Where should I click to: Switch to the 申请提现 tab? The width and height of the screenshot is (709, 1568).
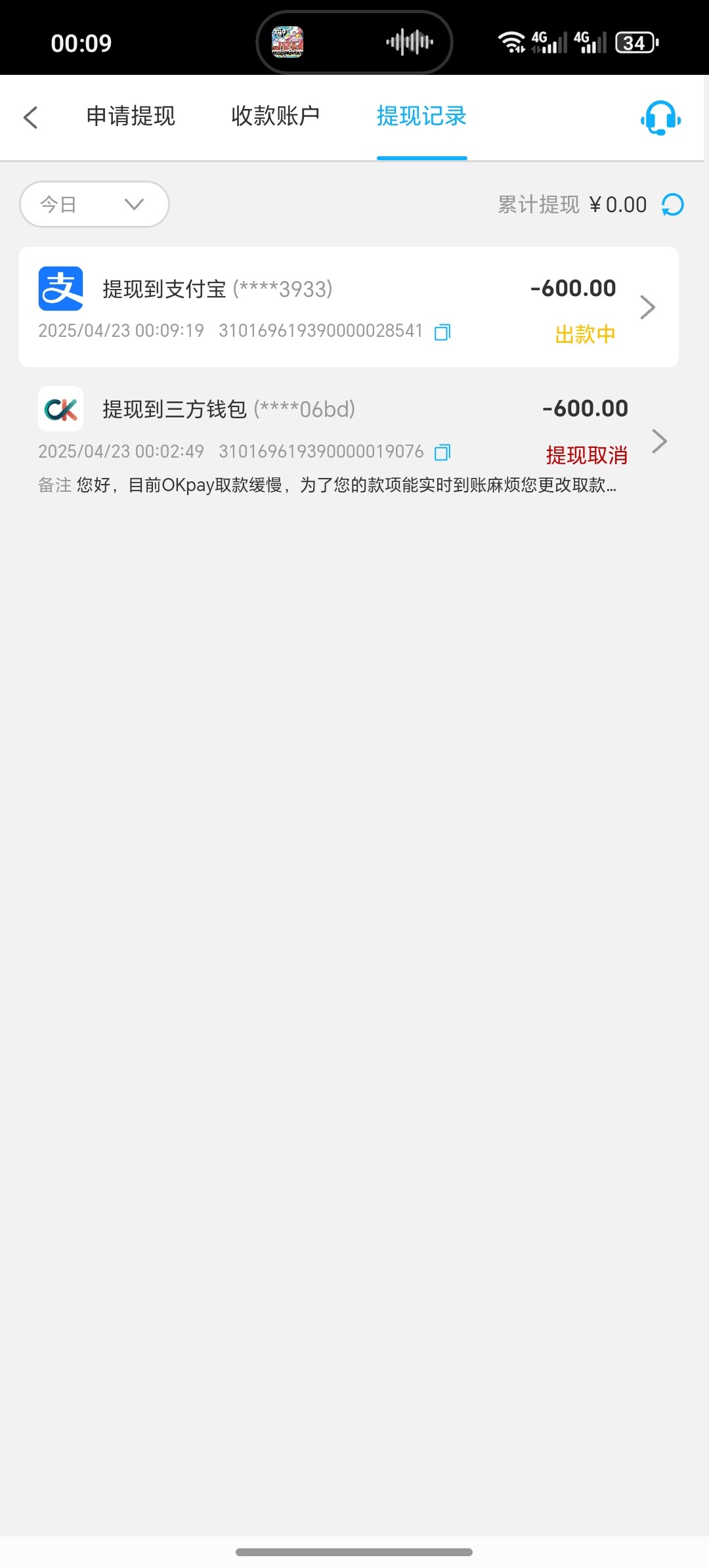point(131,116)
